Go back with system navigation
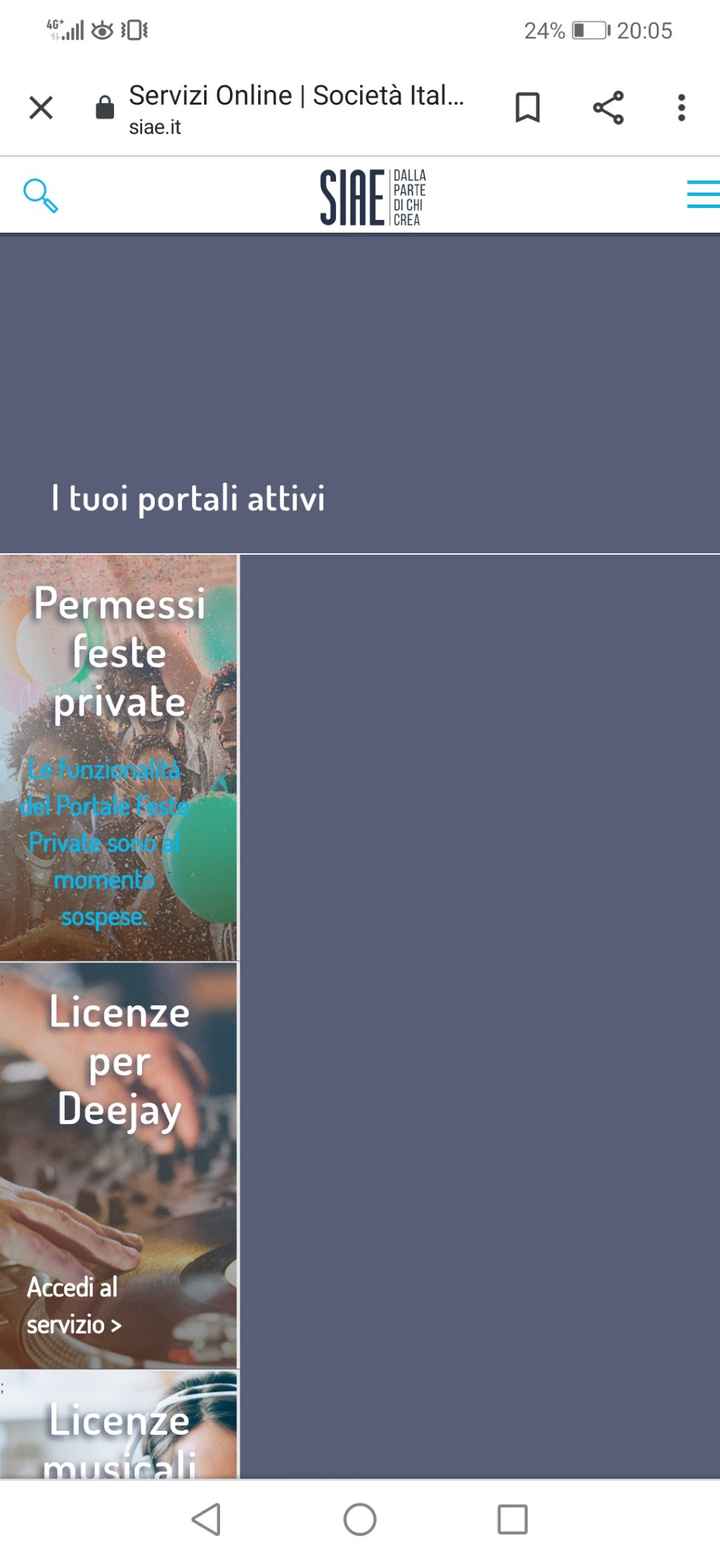The width and height of the screenshot is (720, 1560). point(206,1519)
